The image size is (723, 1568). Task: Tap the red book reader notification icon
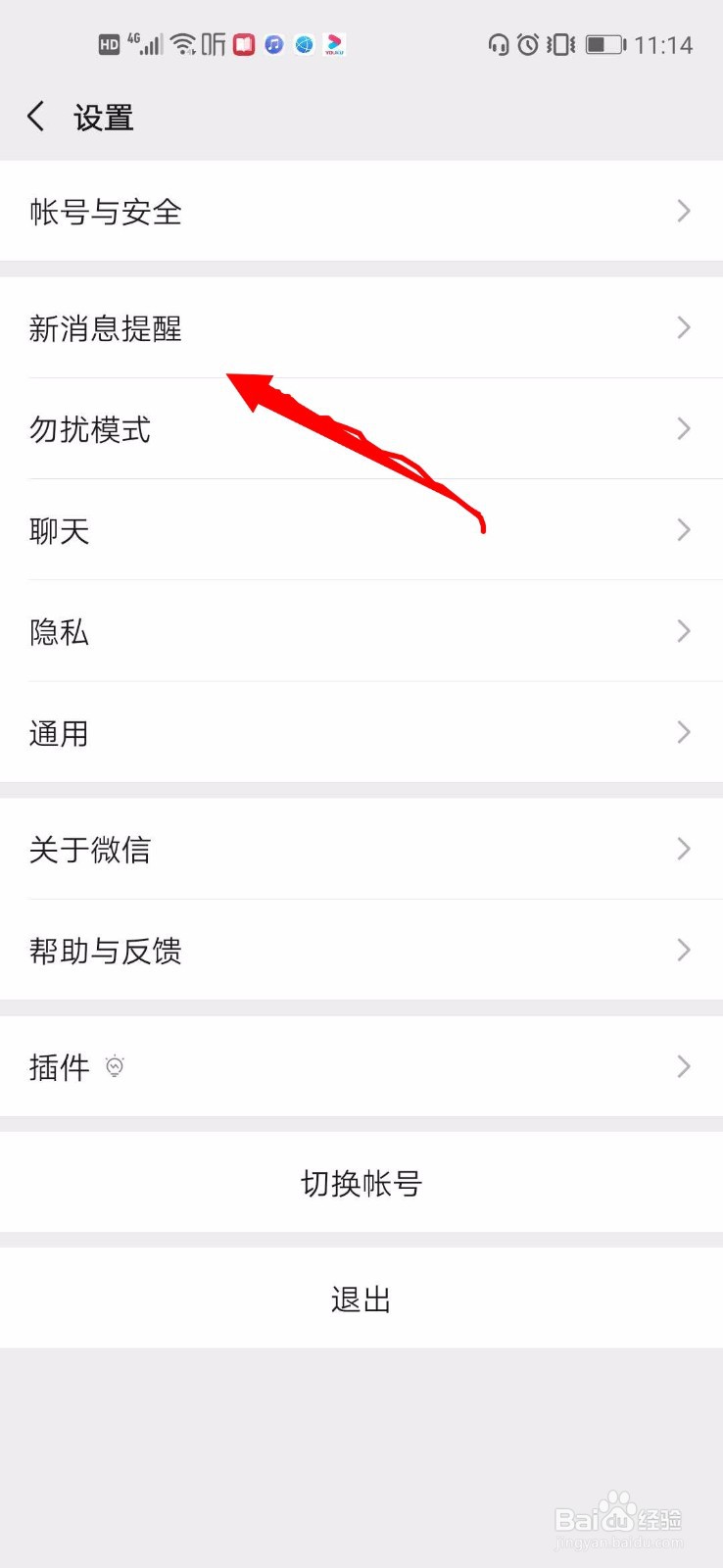click(243, 44)
